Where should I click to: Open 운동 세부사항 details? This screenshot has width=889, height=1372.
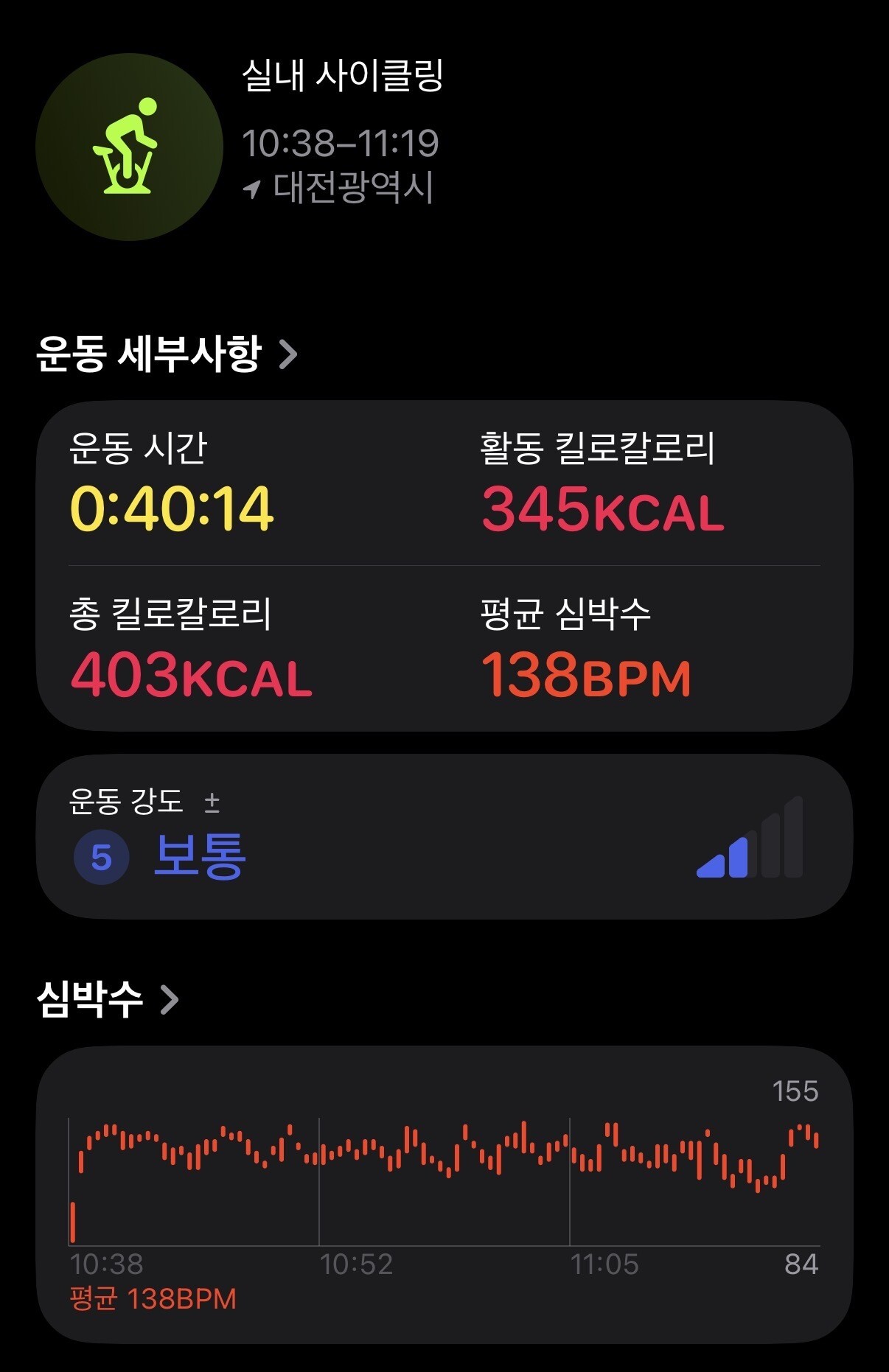pyautogui.click(x=167, y=354)
